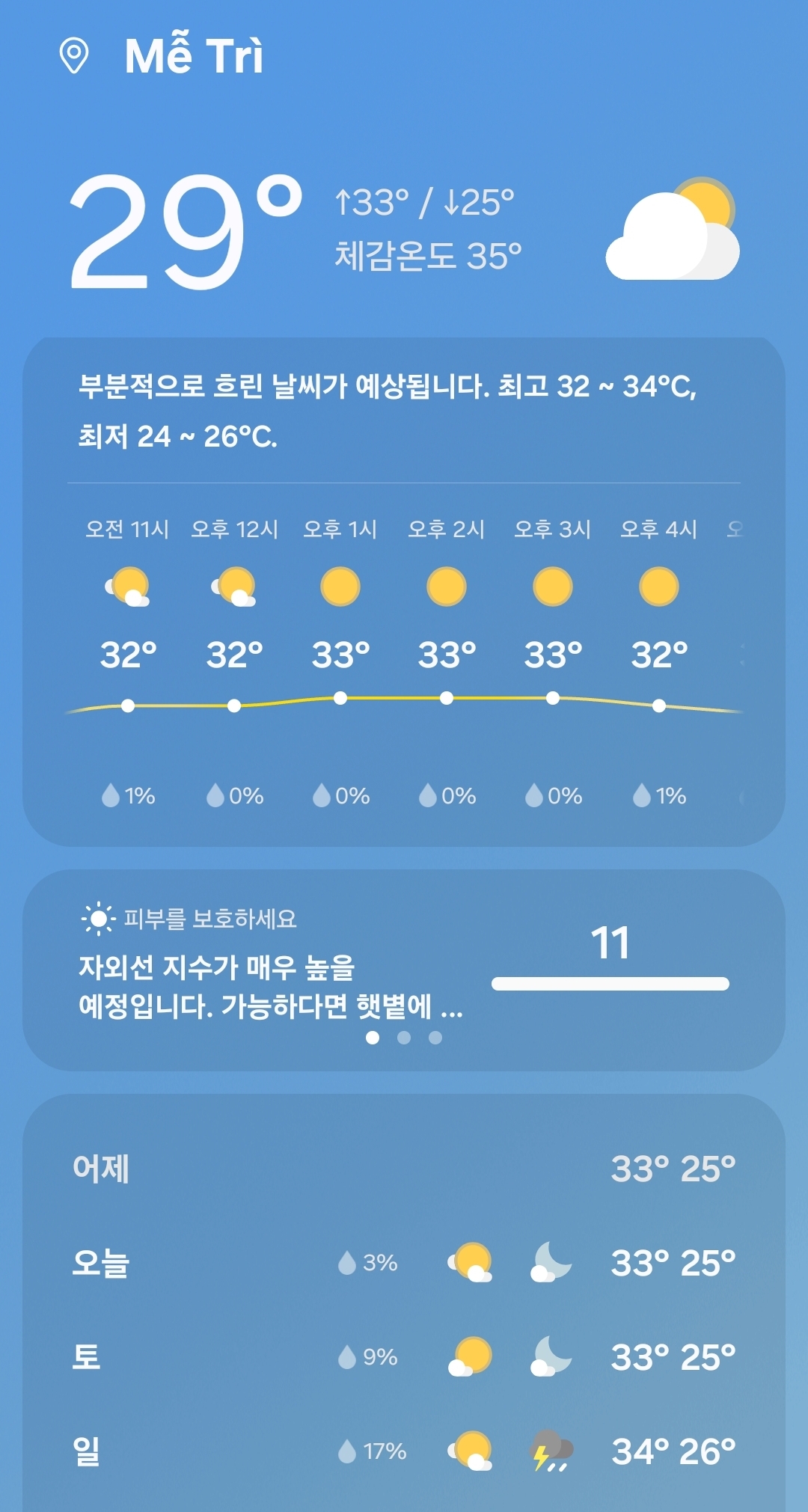Open today's (오늘) daily forecast row
The image size is (808, 1512).
pyautogui.click(x=404, y=1263)
